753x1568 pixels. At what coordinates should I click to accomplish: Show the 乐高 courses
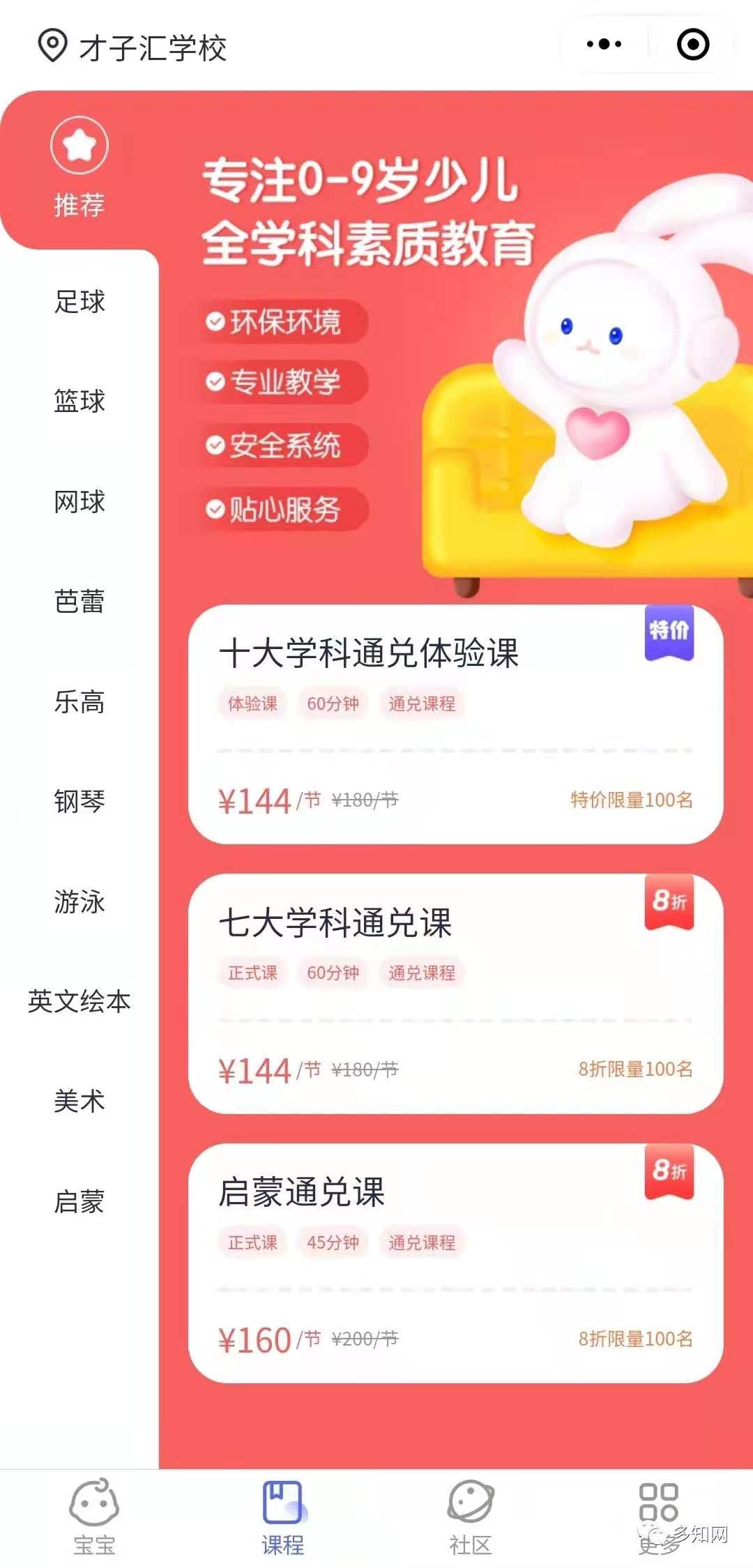tap(79, 702)
